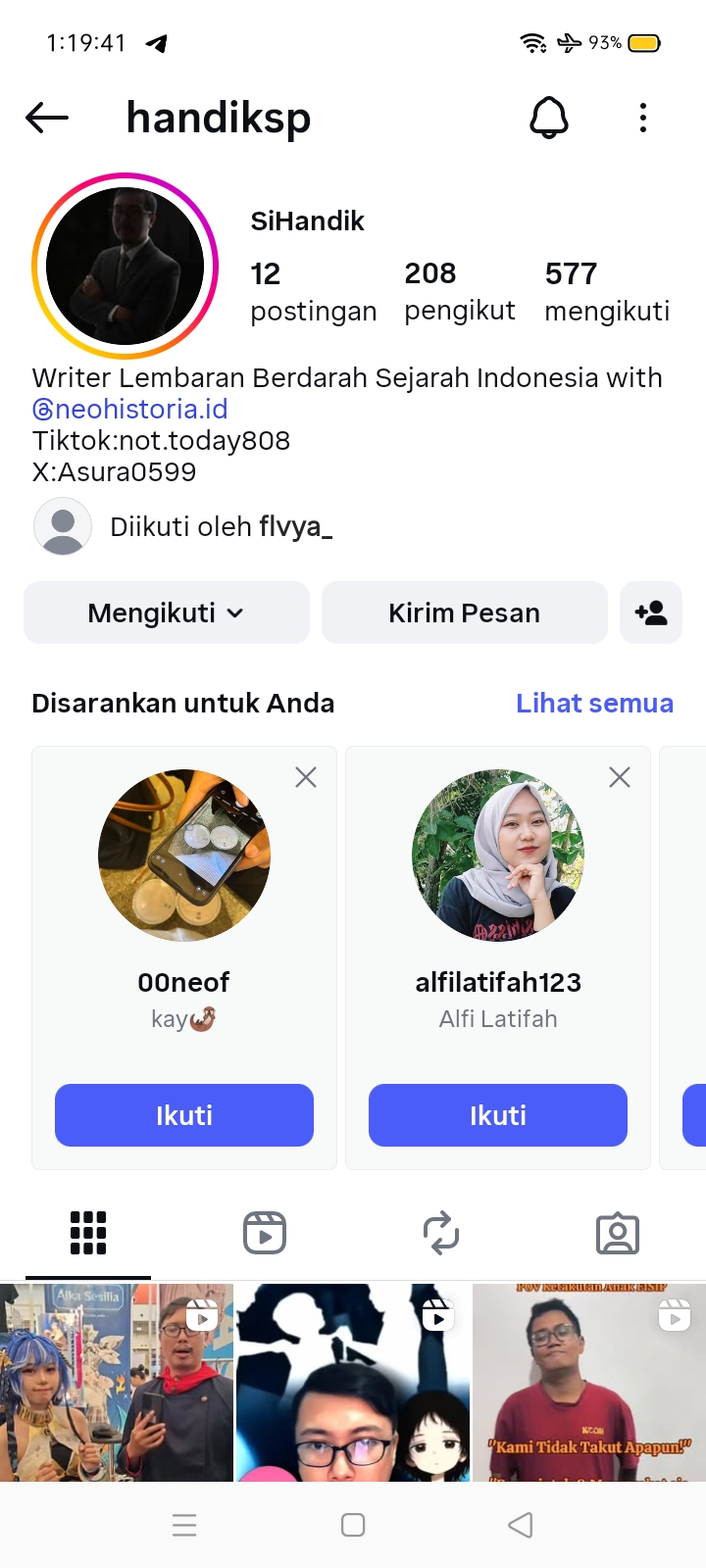This screenshot has width=706, height=1568.
Task: Dismiss the 00neof suggestion
Action: (x=306, y=777)
